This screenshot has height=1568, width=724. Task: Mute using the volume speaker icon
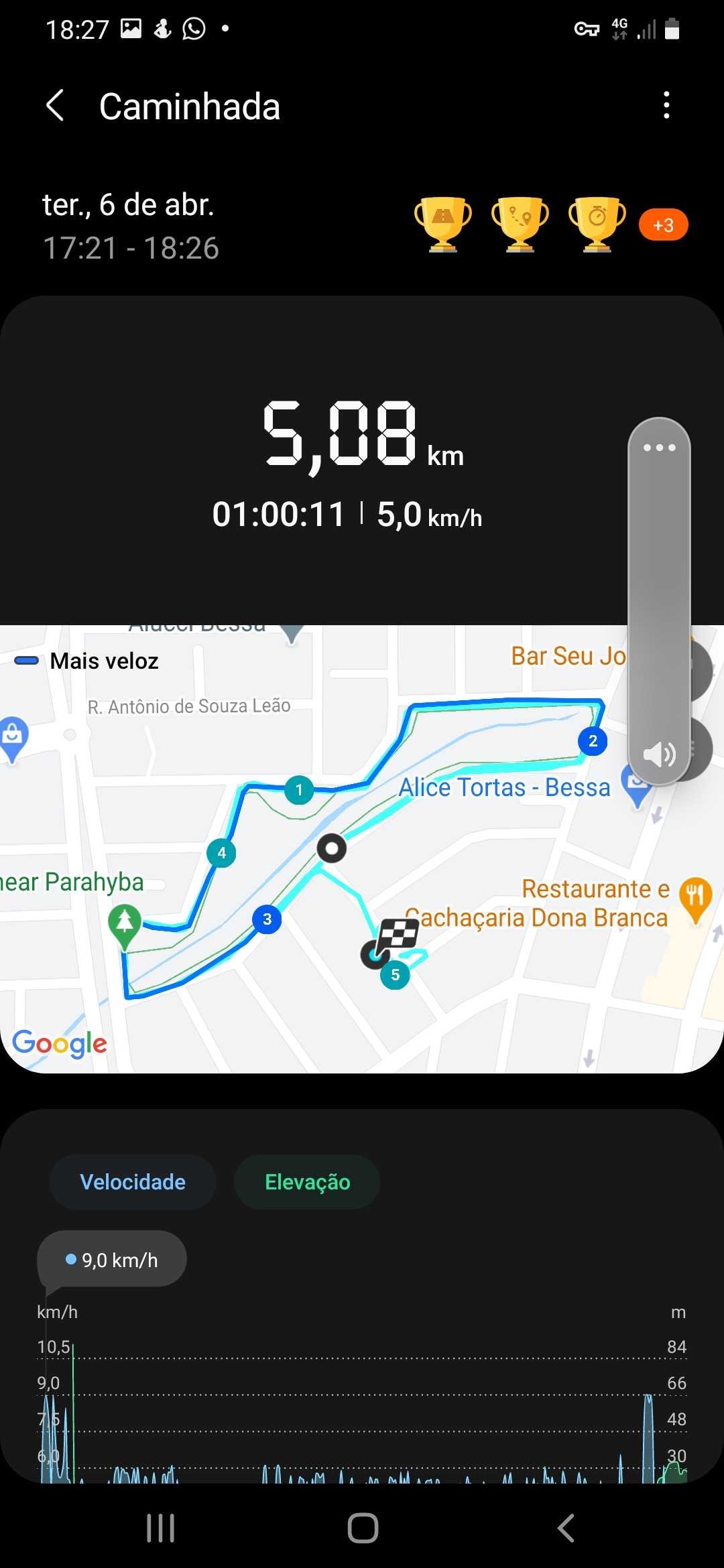pos(659,755)
